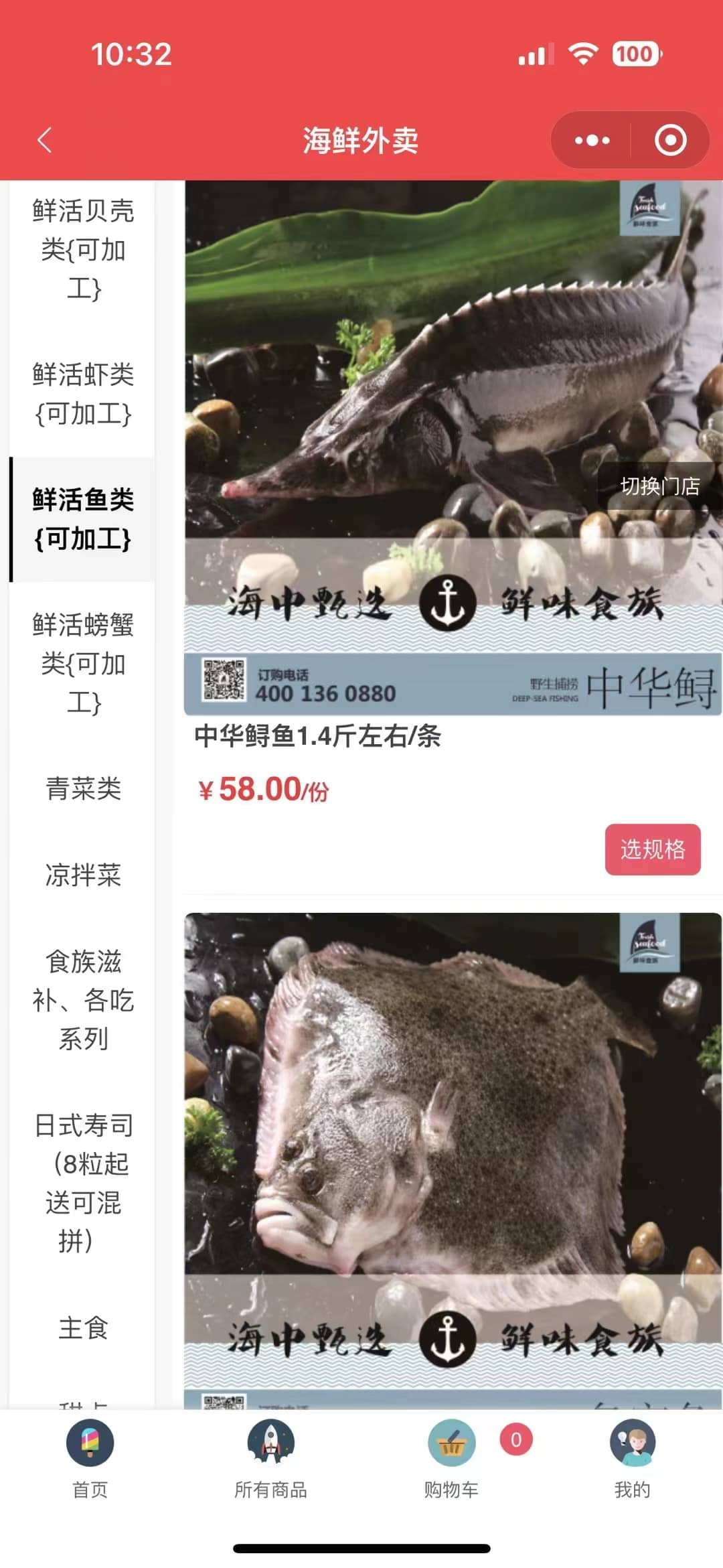723x1568 pixels.
Task: Select 鲜活螃蟹类{可加工} category
Action: point(83,663)
